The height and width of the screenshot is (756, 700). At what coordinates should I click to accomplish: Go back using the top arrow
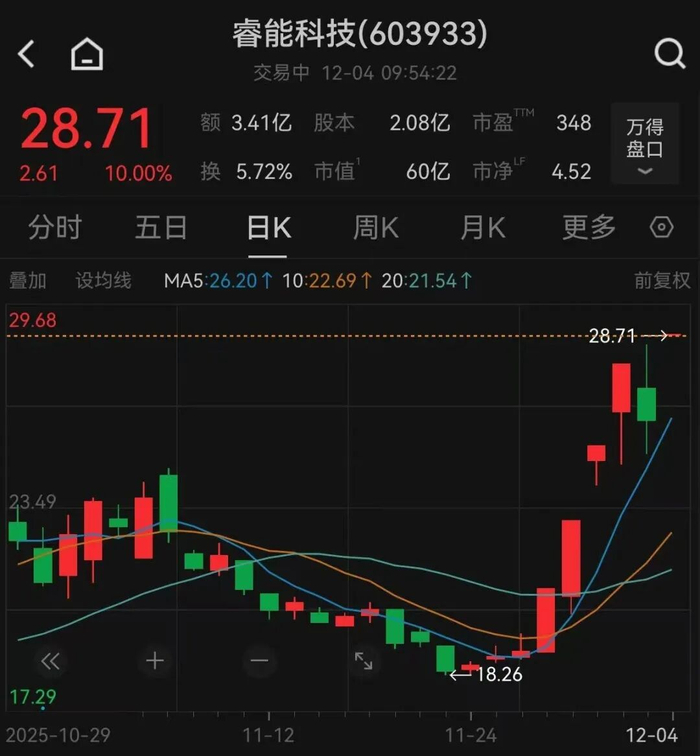click(x=27, y=54)
